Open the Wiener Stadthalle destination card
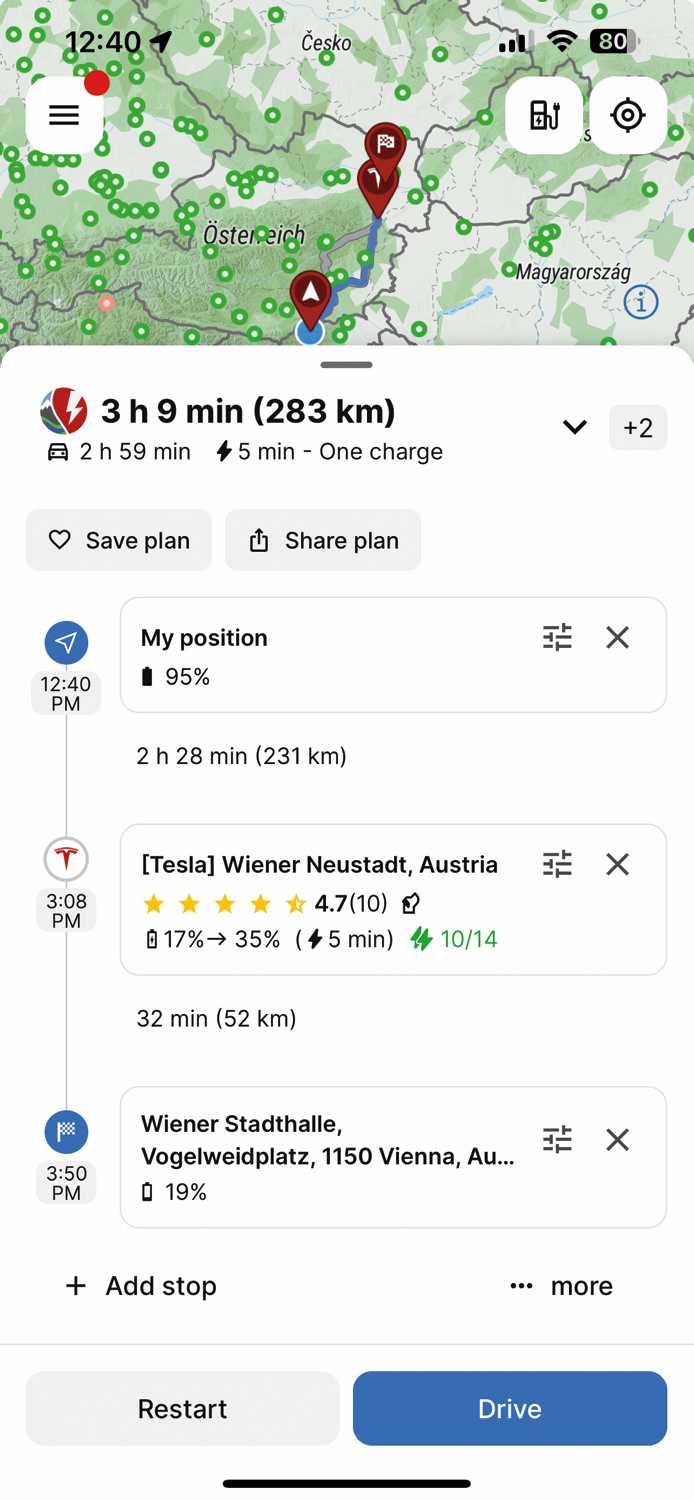This screenshot has height=1500, width=694. [393, 1157]
